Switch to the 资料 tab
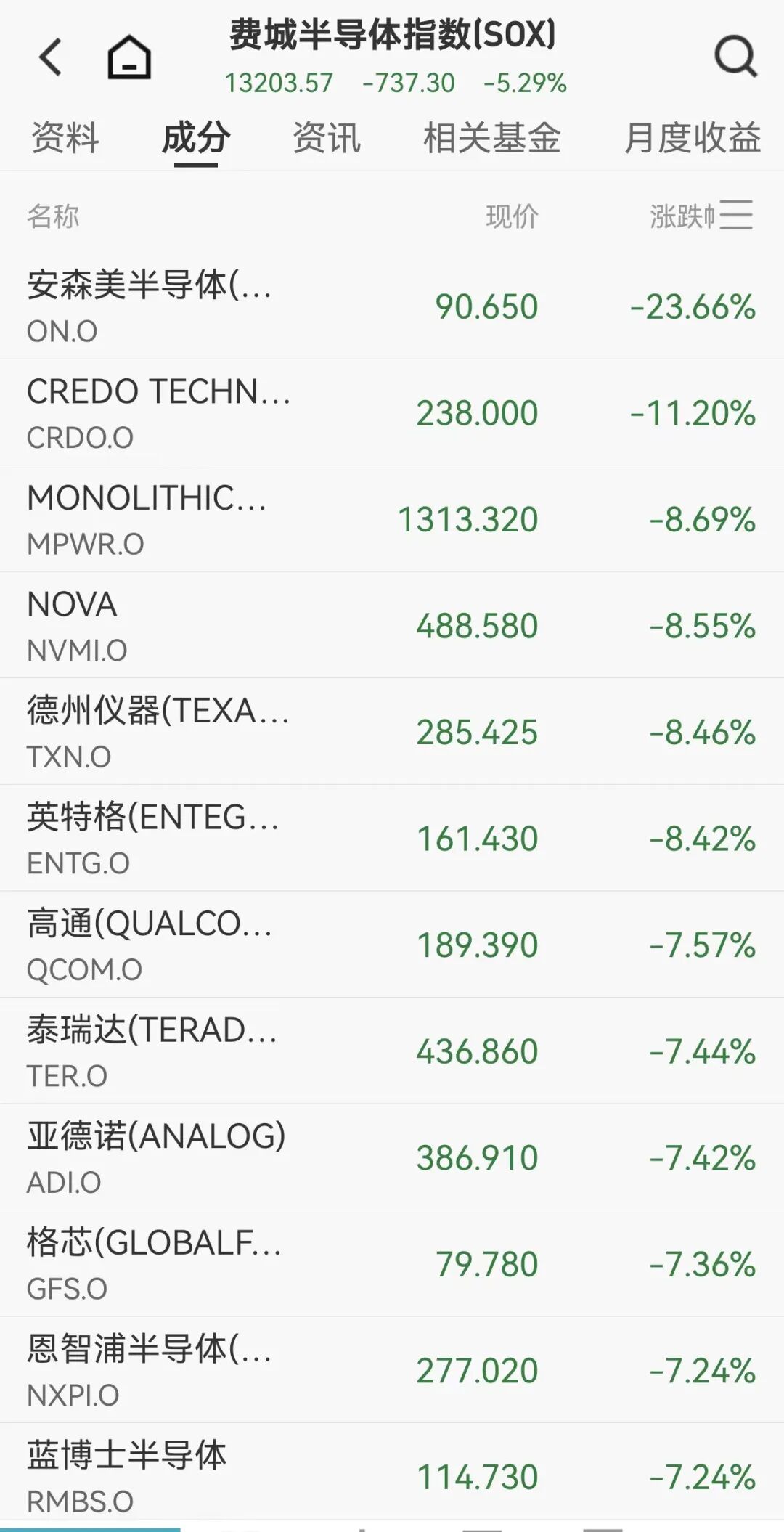The width and height of the screenshot is (784, 1532). [65, 138]
